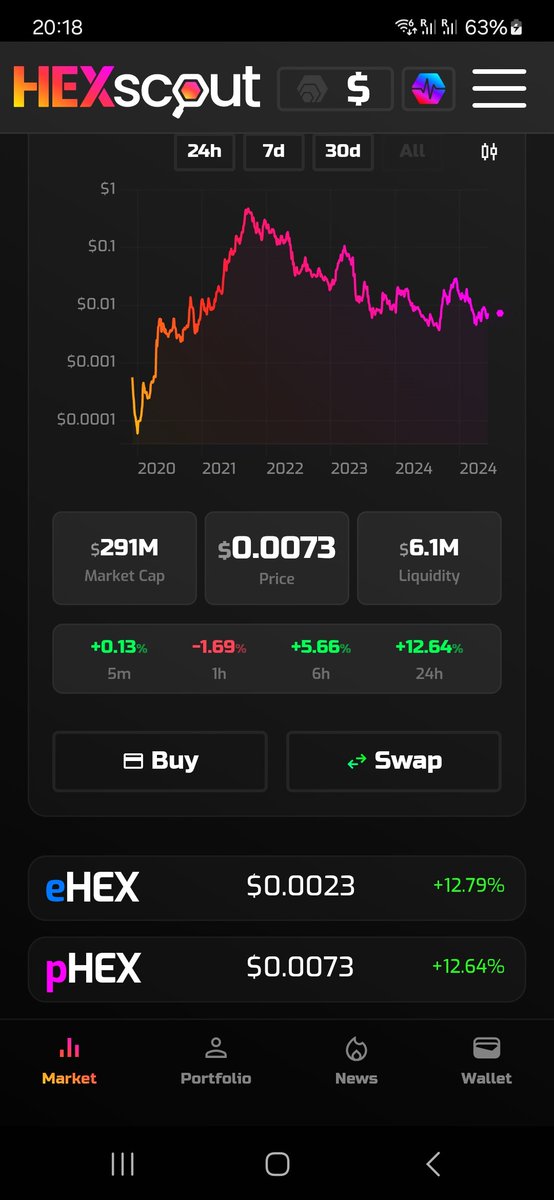Viewport: 554px width, 1200px height.
Task: Tap the Swap button
Action: pyautogui.click(x=394, y=761)
